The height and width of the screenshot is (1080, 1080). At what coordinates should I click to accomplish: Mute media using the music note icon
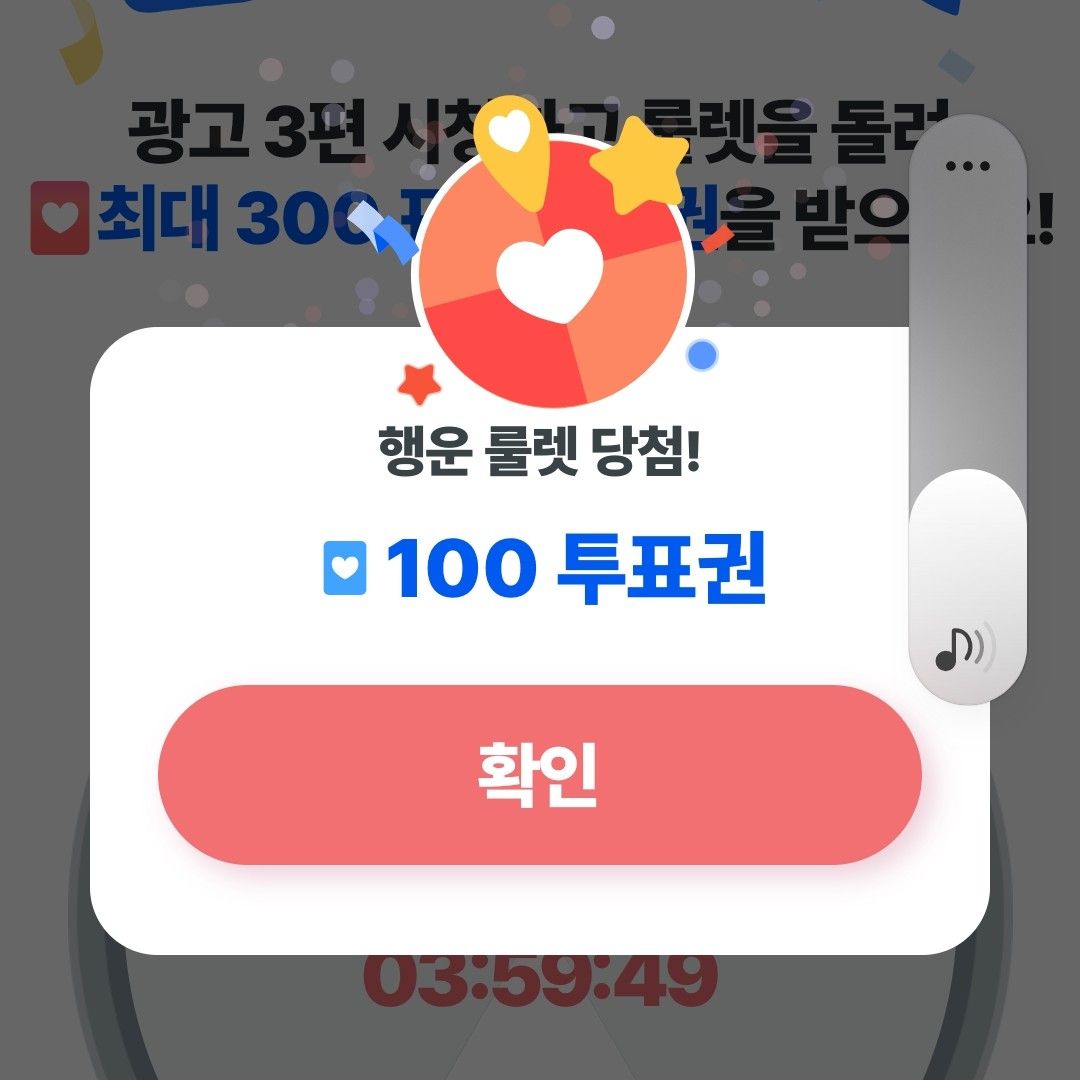(x=964, y=648)
